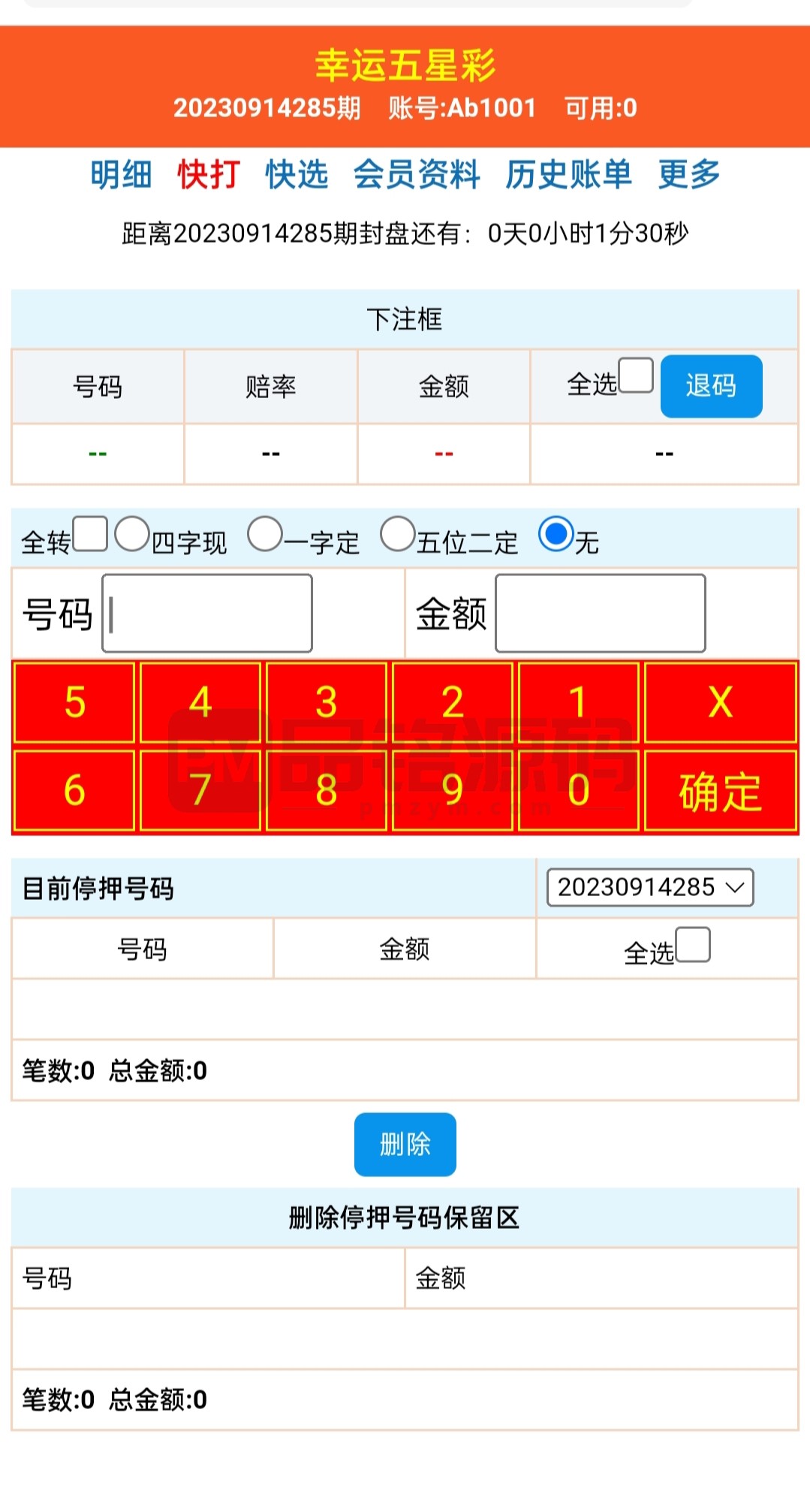Tap the blue 删除 delete button
Image resolution: width=810 pixels, height=1512 pixels.
(x=405, y=1144)
